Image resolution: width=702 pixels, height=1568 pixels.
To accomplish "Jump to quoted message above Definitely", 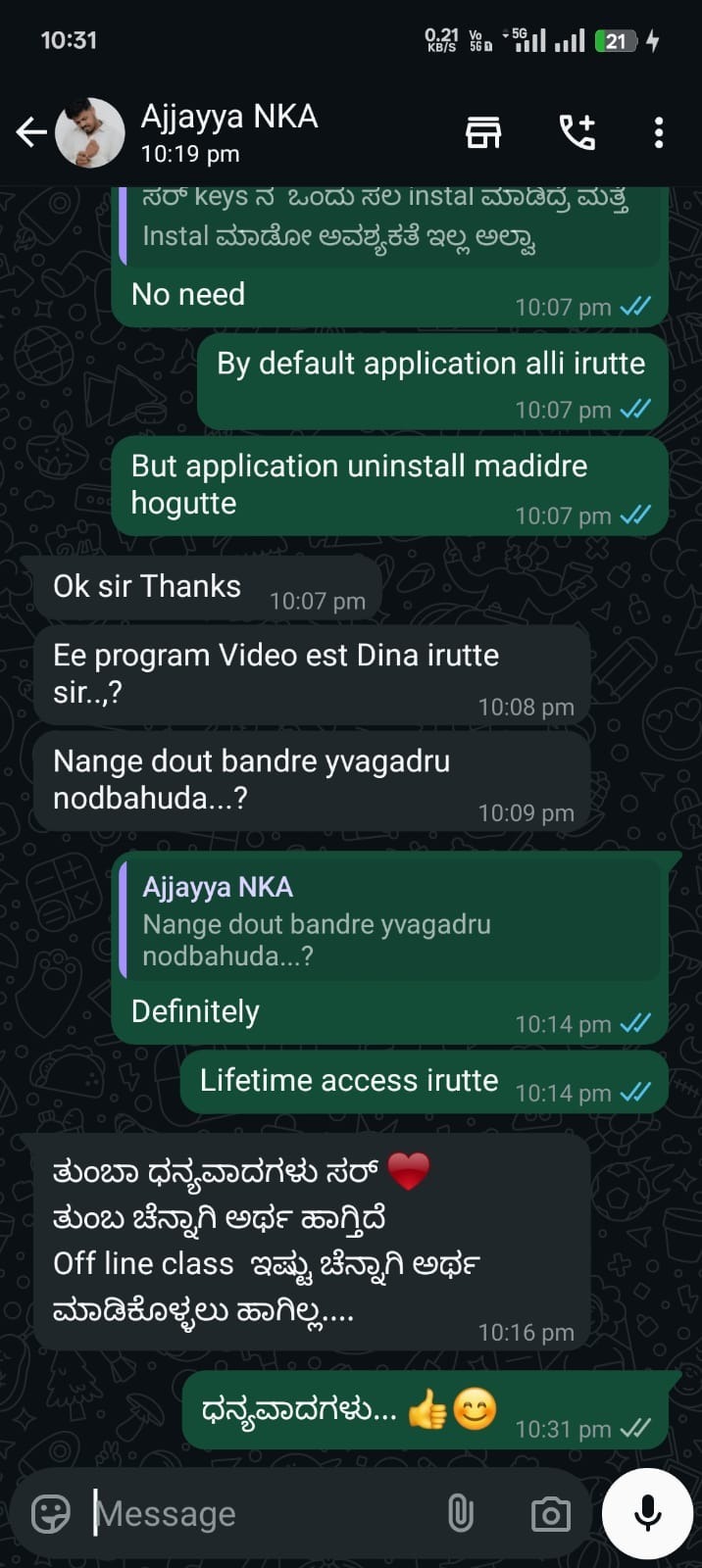I will (x=390, y=922).
